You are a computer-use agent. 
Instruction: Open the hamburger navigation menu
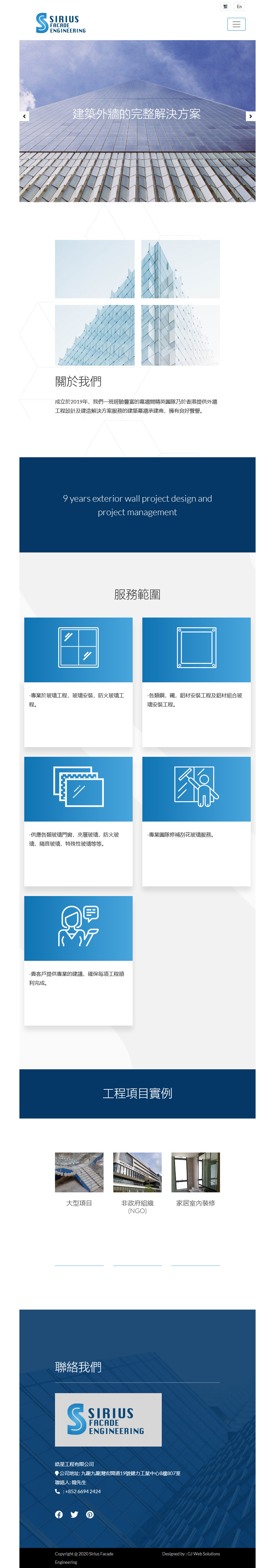(x=236, y=24)
